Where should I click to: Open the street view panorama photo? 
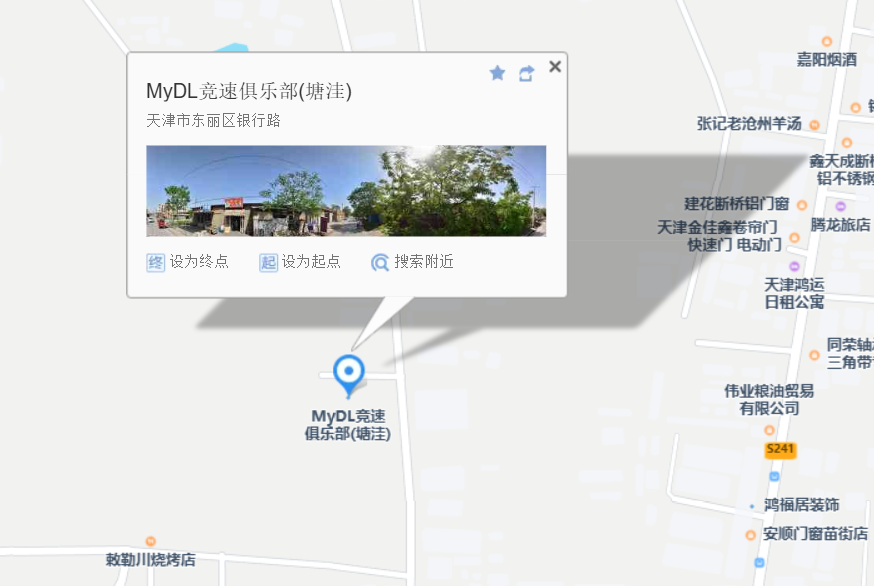(346, 191)
